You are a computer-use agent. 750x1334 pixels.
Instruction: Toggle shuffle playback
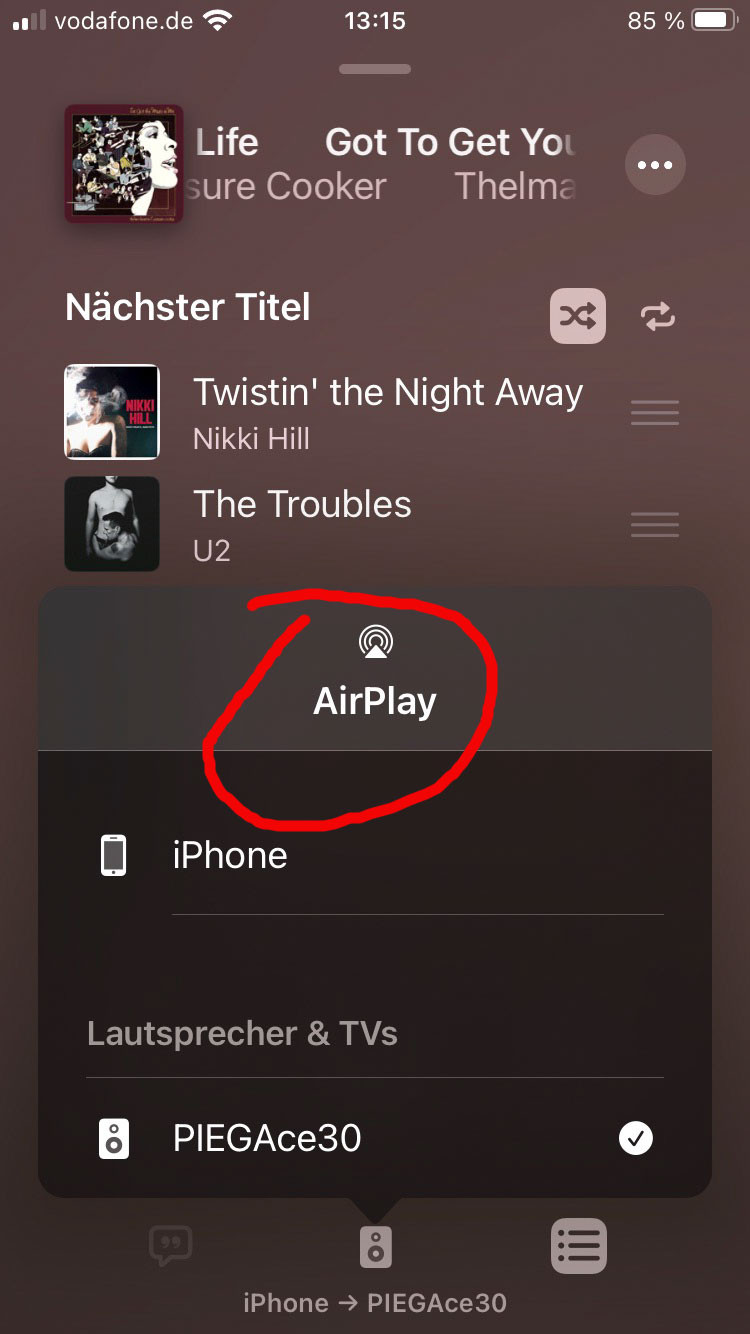(578, 317)
